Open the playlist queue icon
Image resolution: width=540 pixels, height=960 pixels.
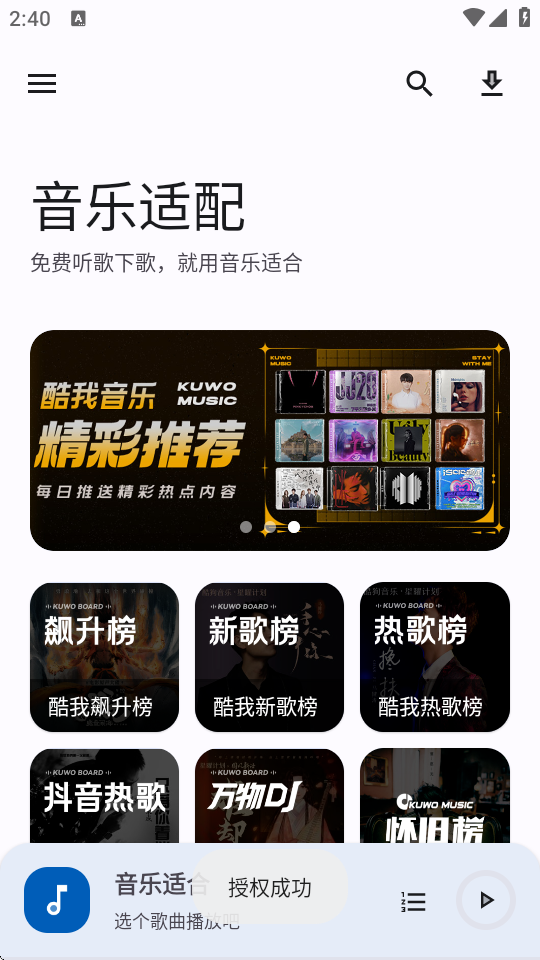click(413, 901)
